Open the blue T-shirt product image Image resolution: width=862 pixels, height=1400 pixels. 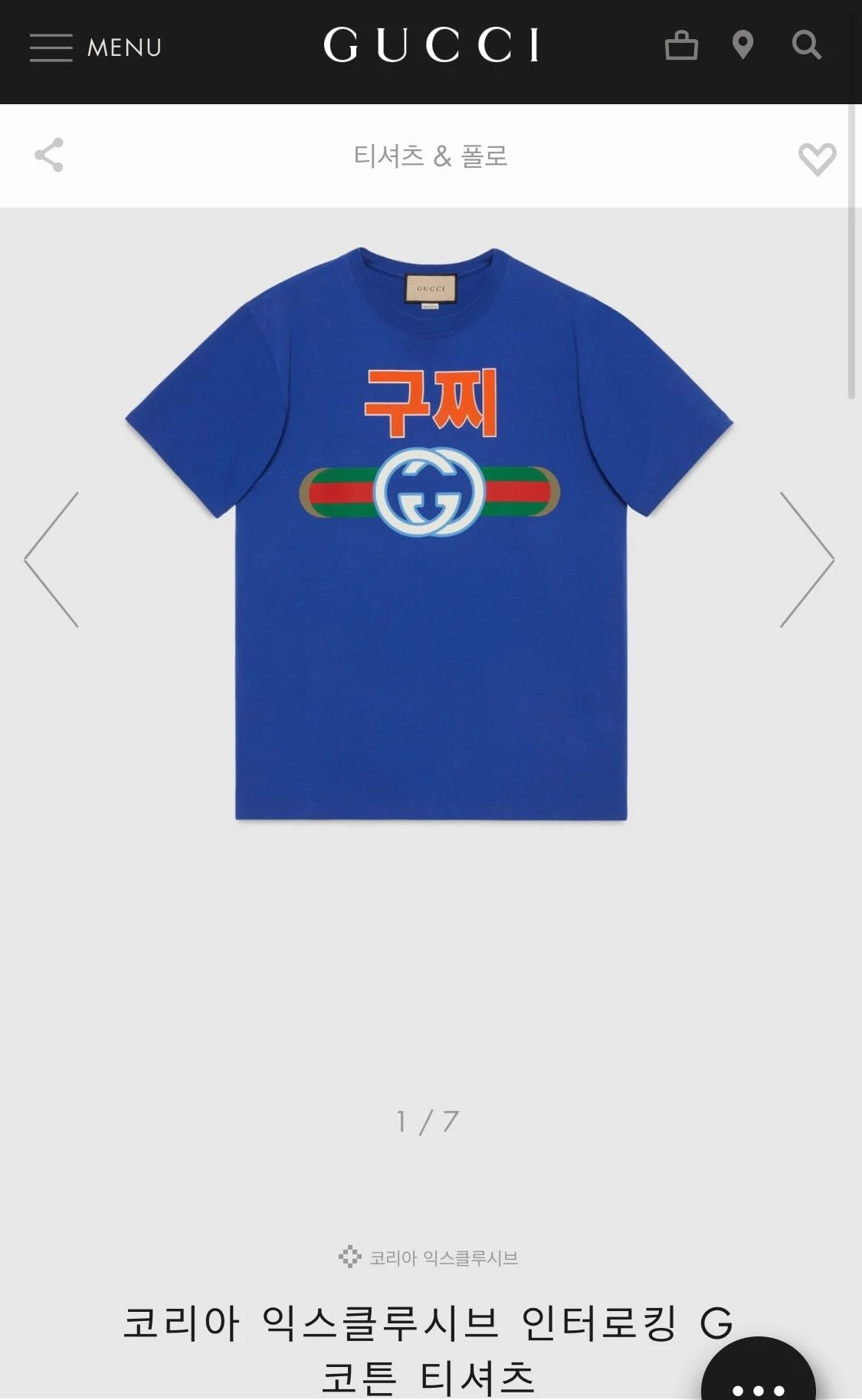click(430, 534)
